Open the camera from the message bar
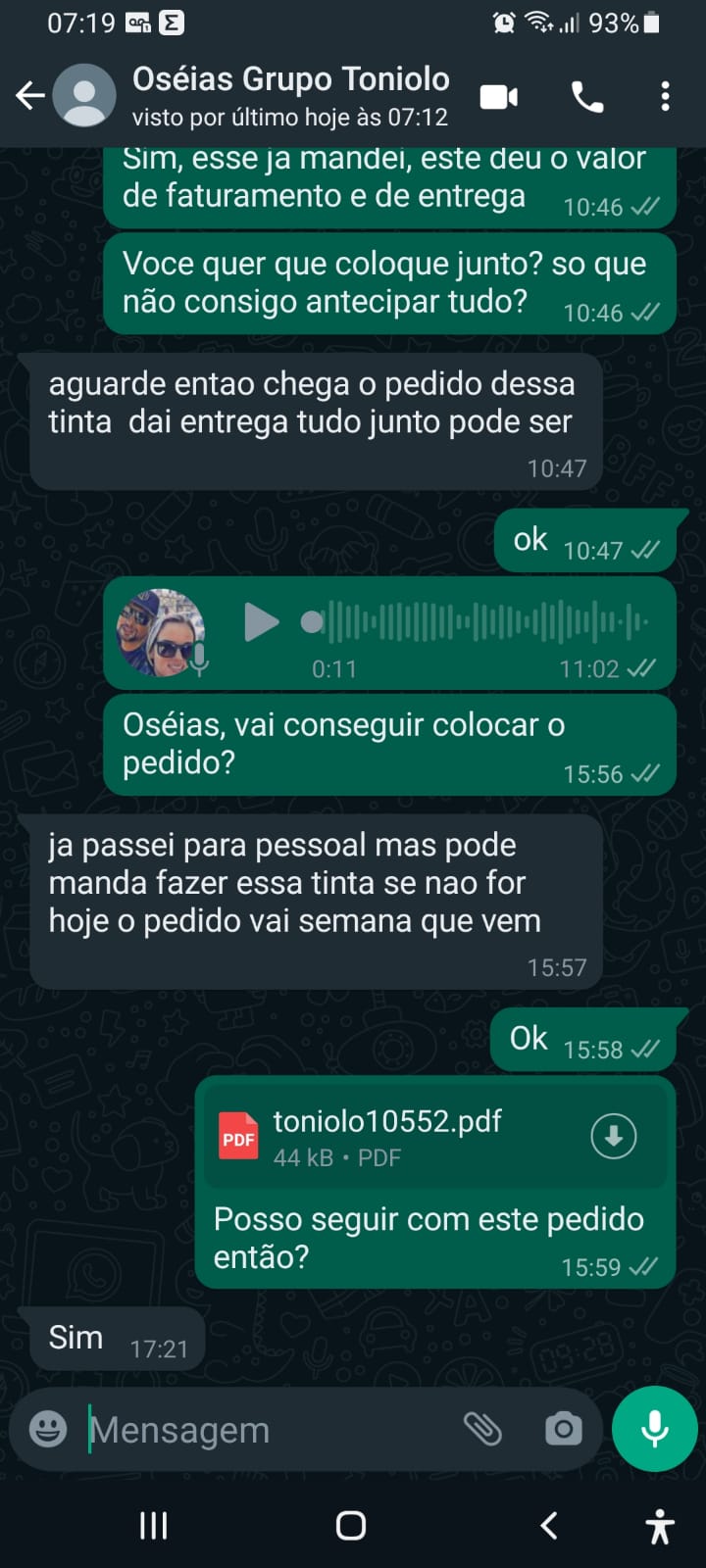The image size is (706, 1568). (x=563, y=1429)
